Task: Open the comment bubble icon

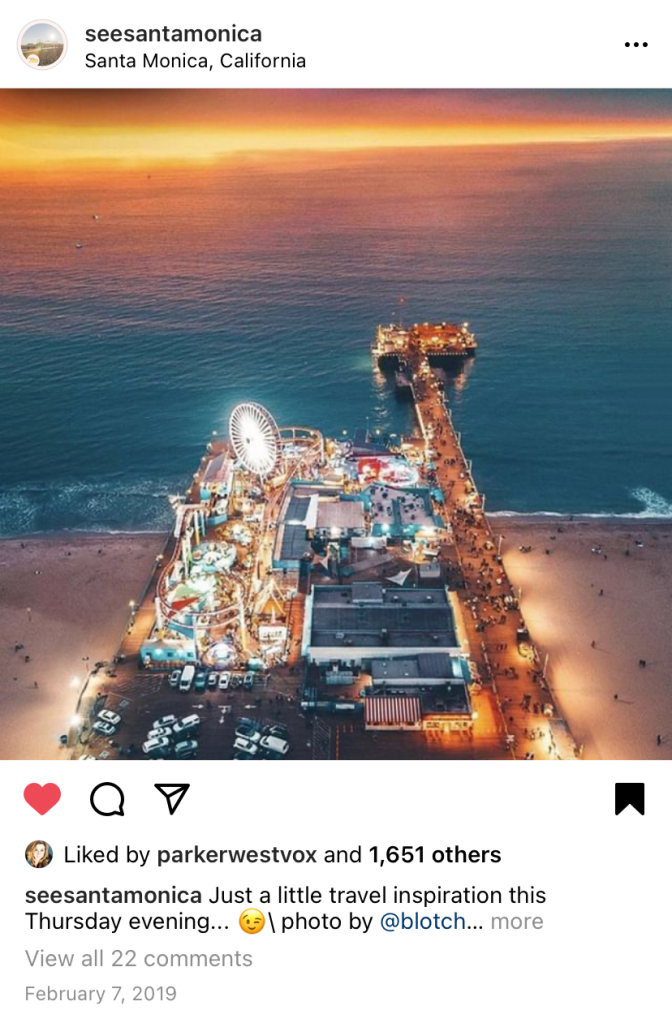Action: [x=107, y=799]
